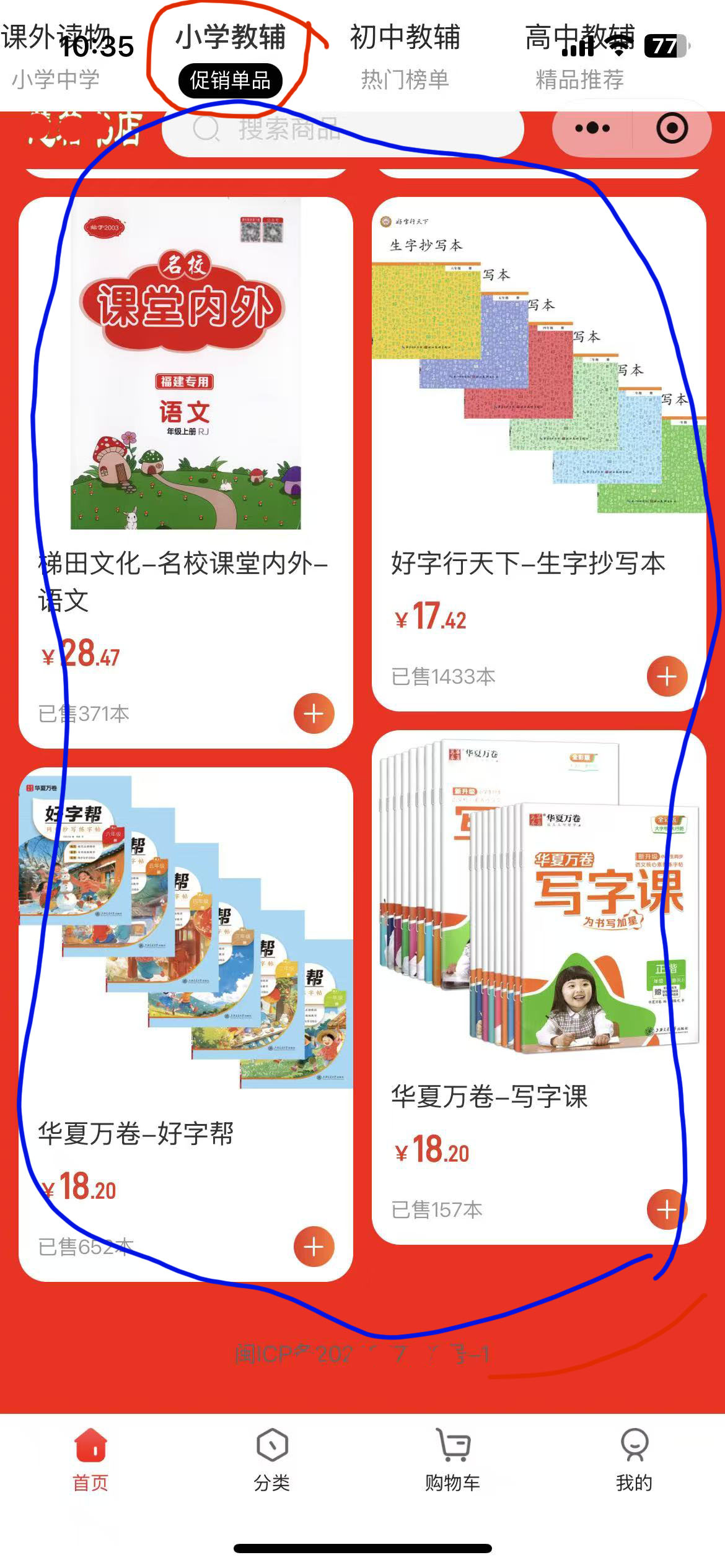Switch to the 分类 tab
The width and height of the screenshot is (725, 1568).
point(272,1460)
